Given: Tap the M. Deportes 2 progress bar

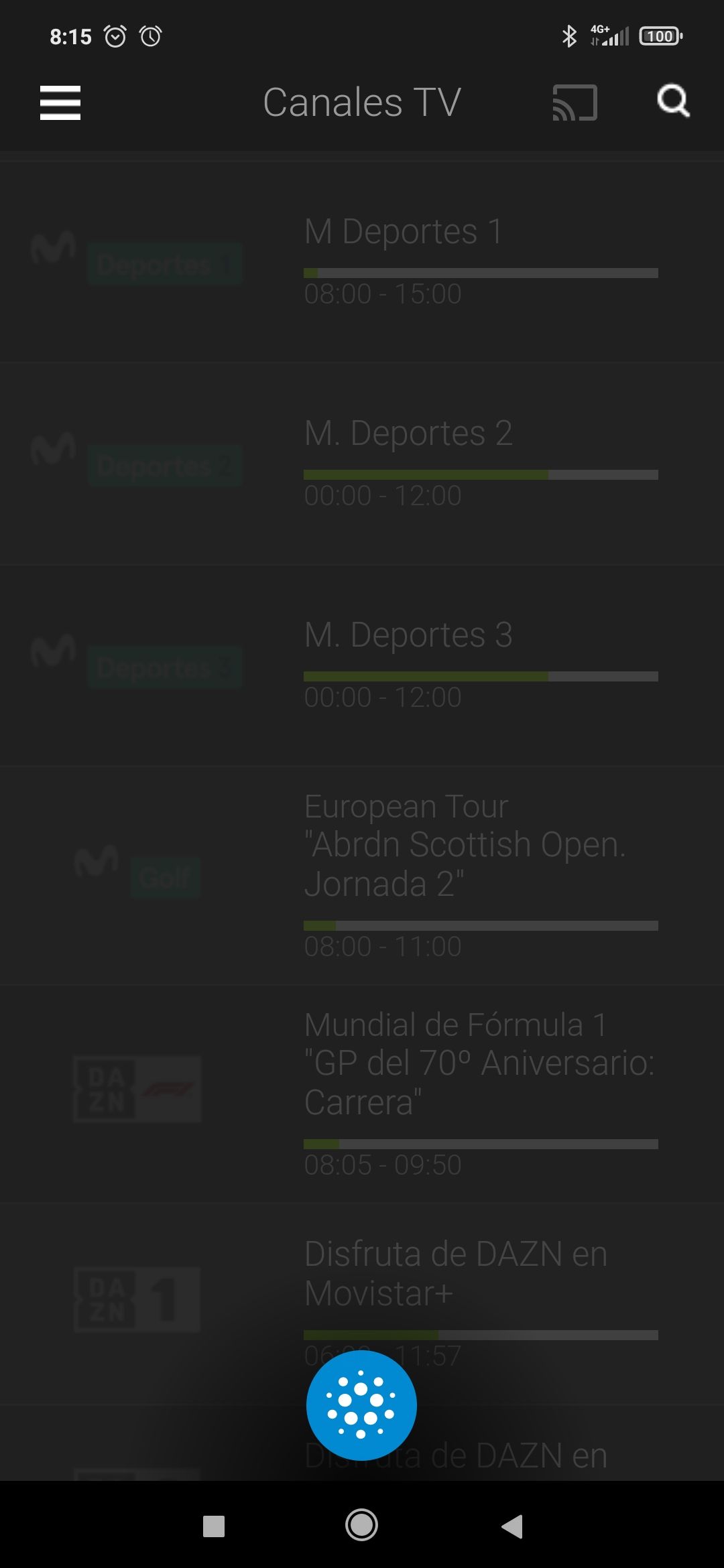Looking at the screenshot, I should (x=480, y=475).
